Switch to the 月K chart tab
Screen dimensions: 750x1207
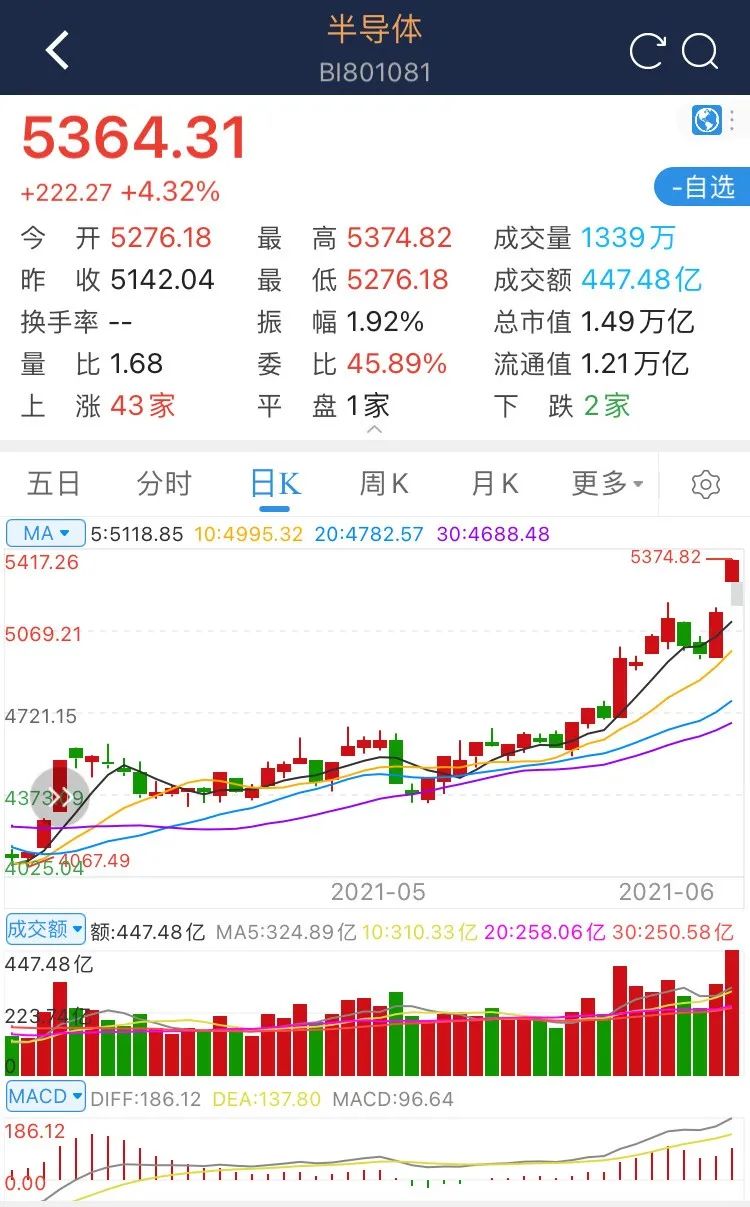click(x=495, y=484)
